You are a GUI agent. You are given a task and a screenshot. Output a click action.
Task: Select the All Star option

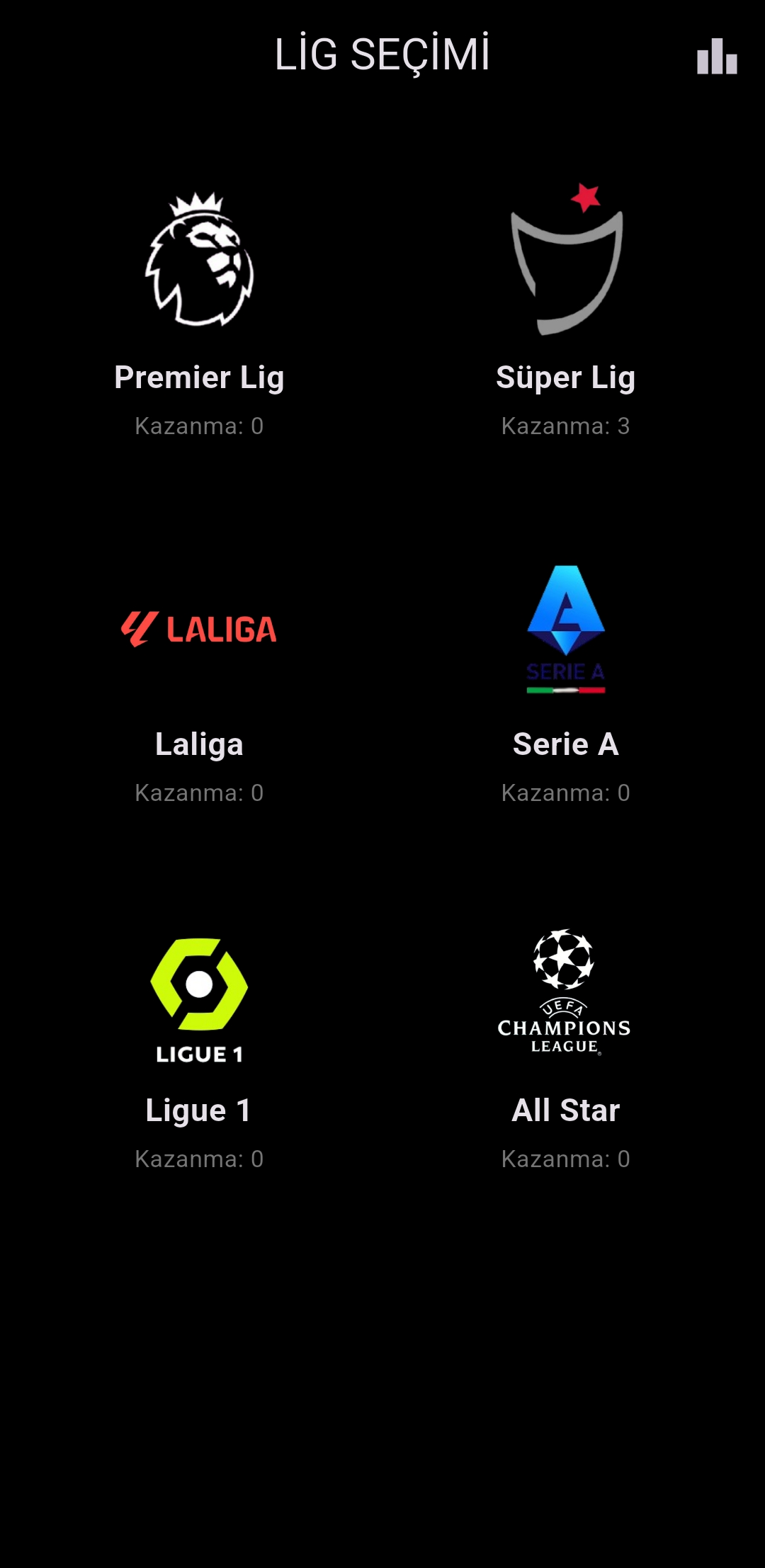pos(565,1045)
